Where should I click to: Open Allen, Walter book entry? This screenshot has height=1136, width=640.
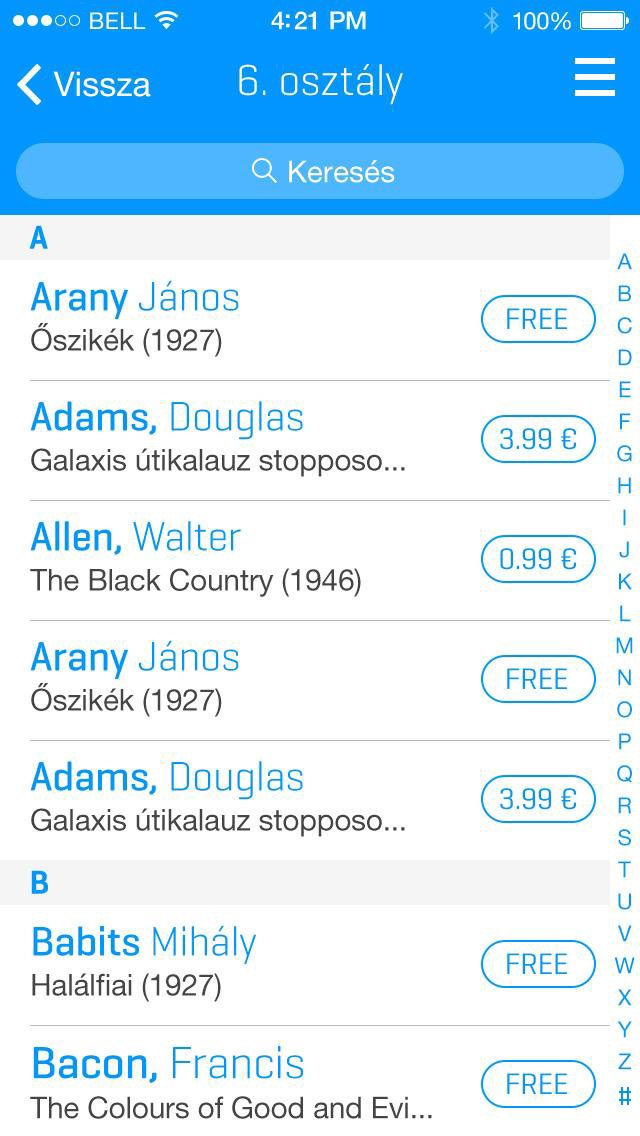click(246, 560)
